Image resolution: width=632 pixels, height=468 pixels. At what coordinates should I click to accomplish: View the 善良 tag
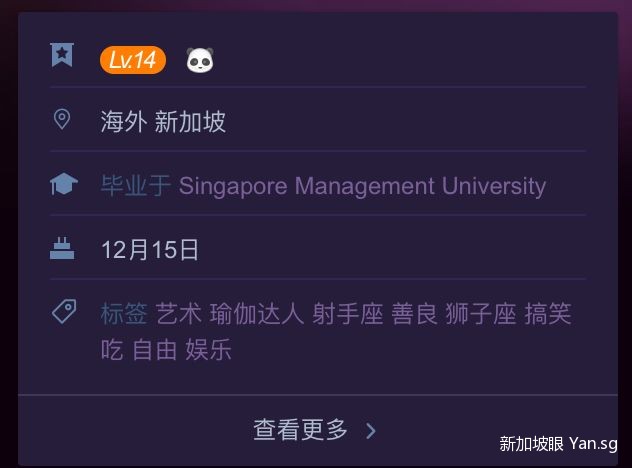(x=414, y=314)
